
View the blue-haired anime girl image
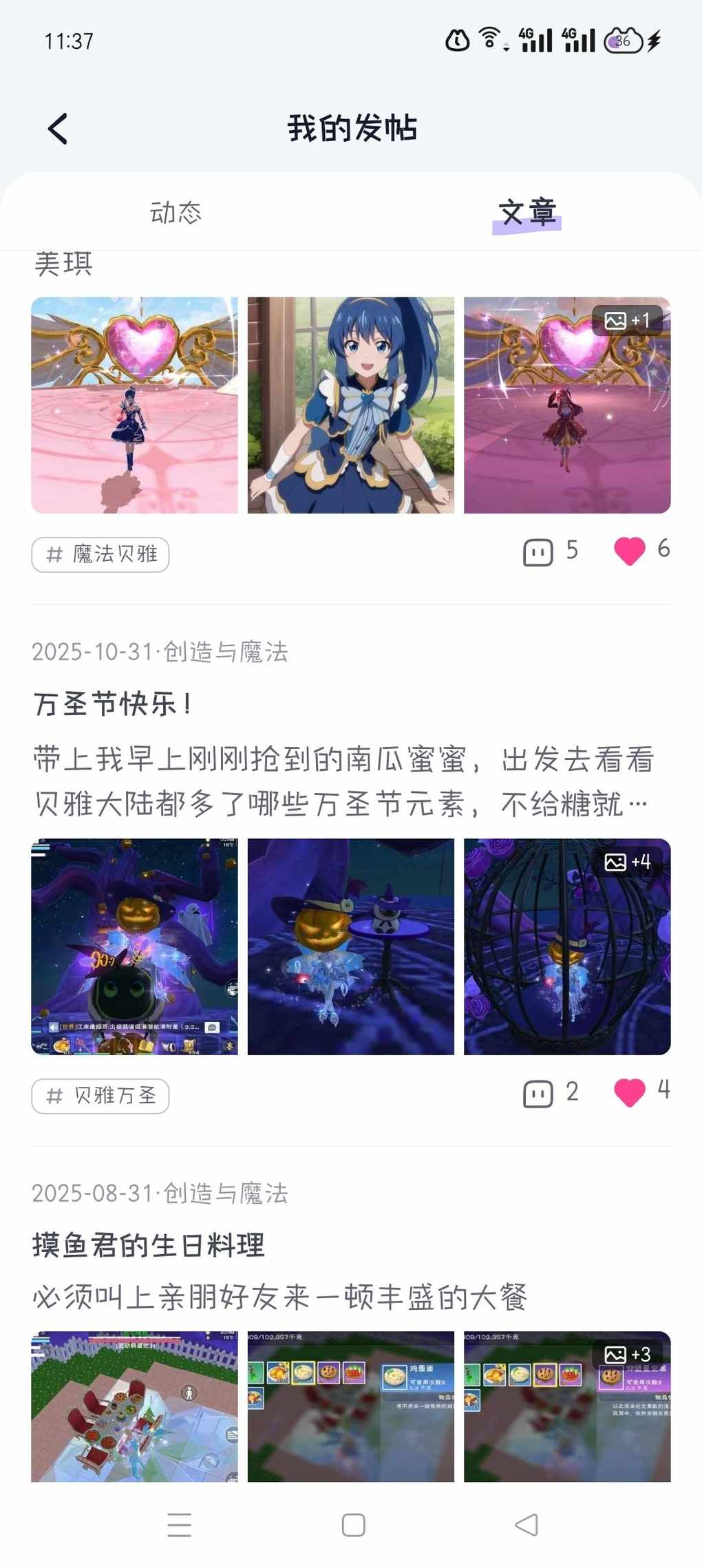click(351, 405)
